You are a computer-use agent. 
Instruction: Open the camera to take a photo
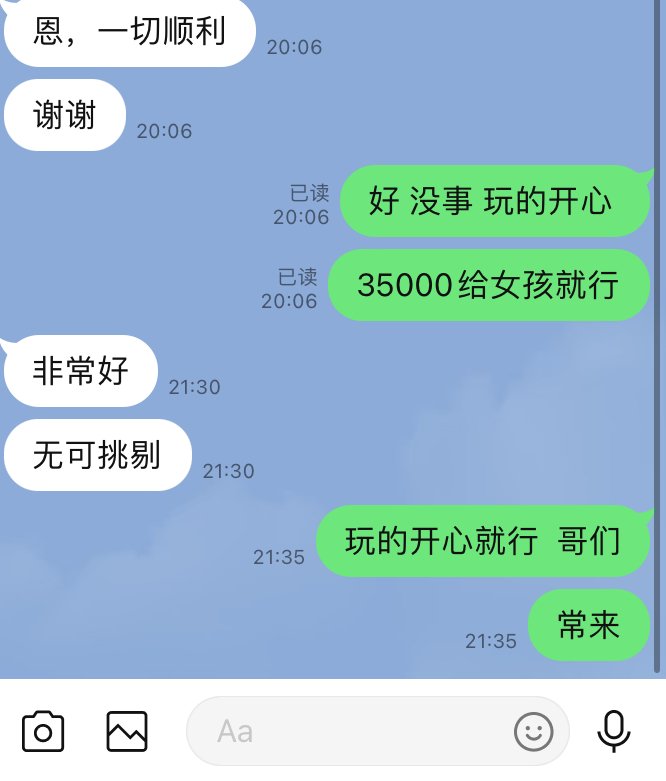click(x=43, y=731)
